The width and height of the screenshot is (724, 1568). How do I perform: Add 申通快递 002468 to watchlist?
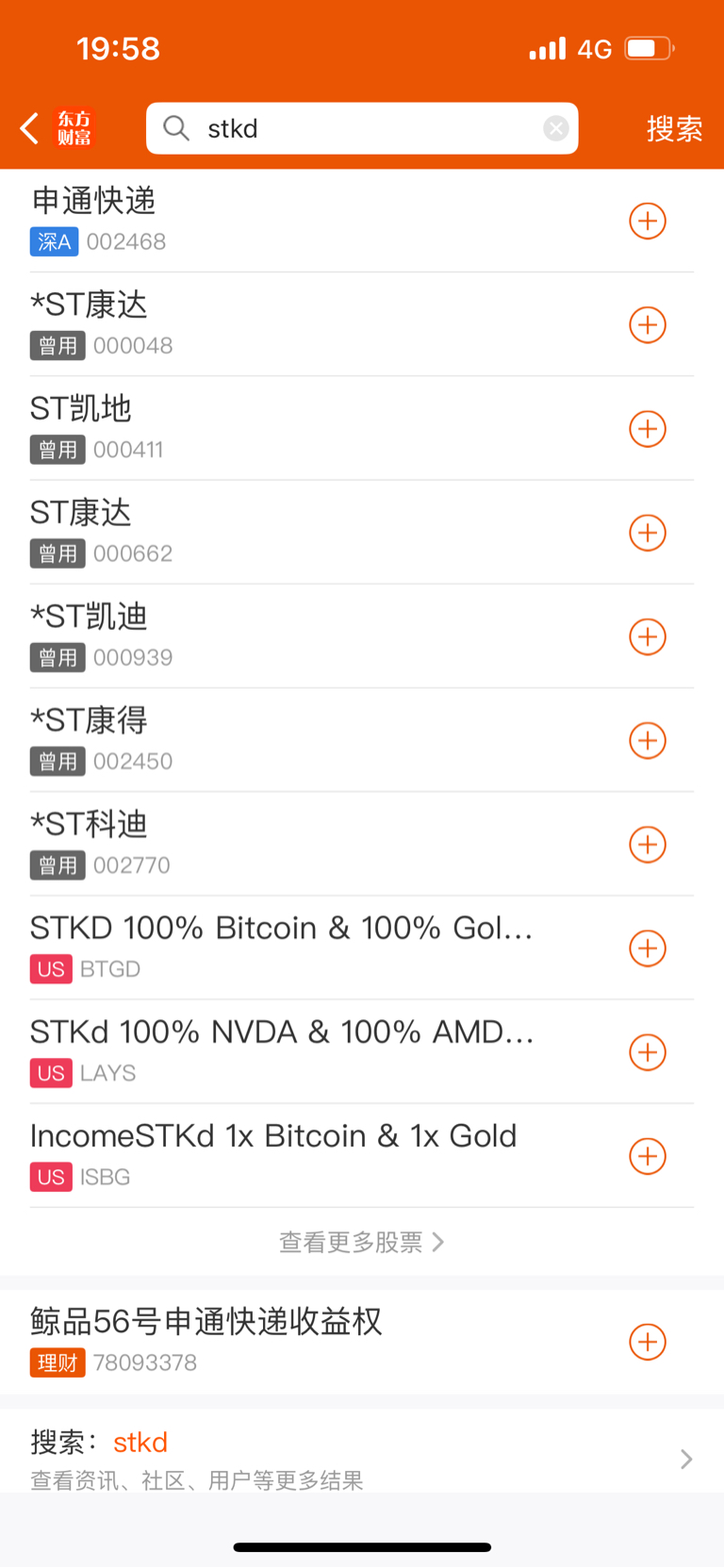(x=648, y=222)
